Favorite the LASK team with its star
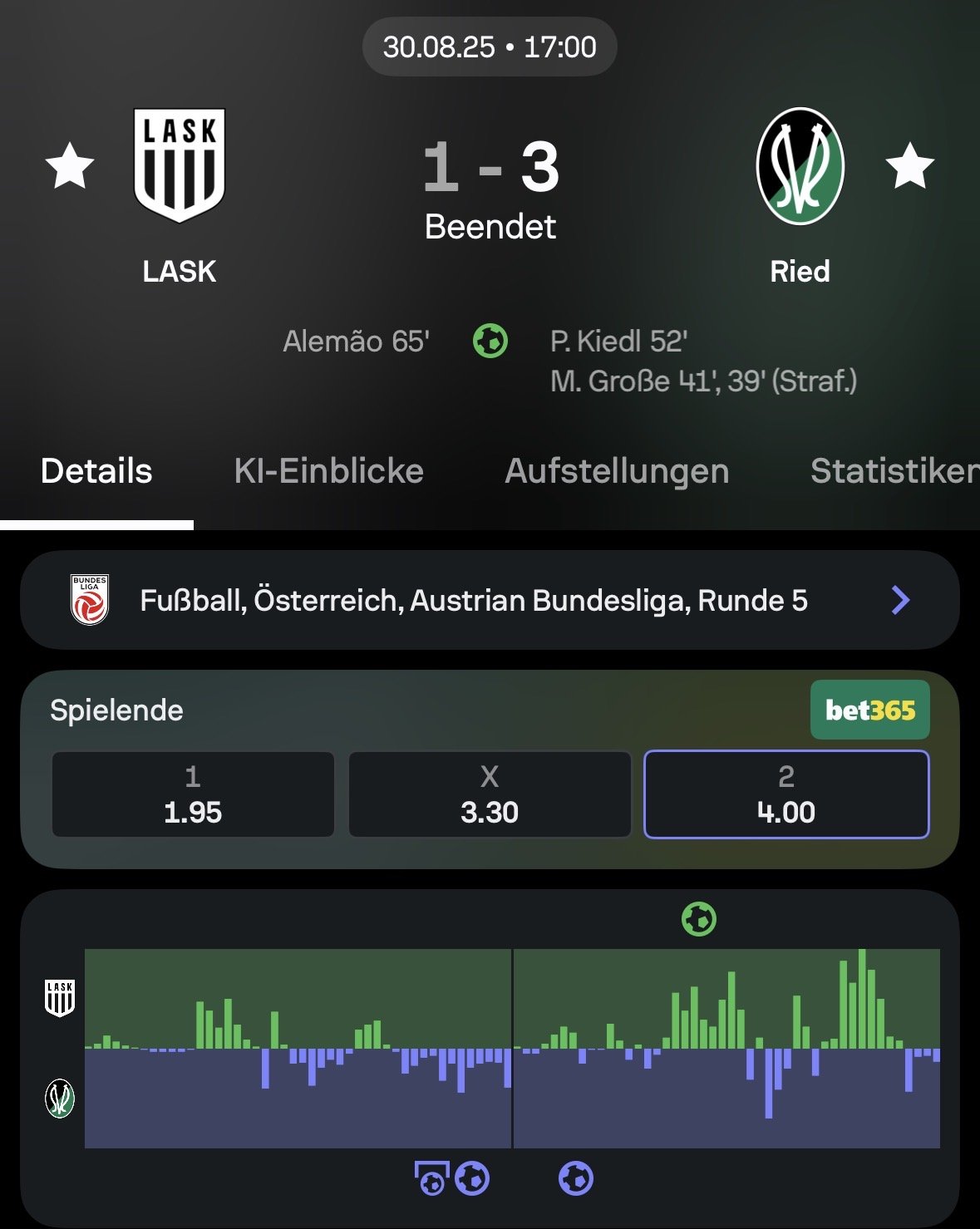 (70, 165)
